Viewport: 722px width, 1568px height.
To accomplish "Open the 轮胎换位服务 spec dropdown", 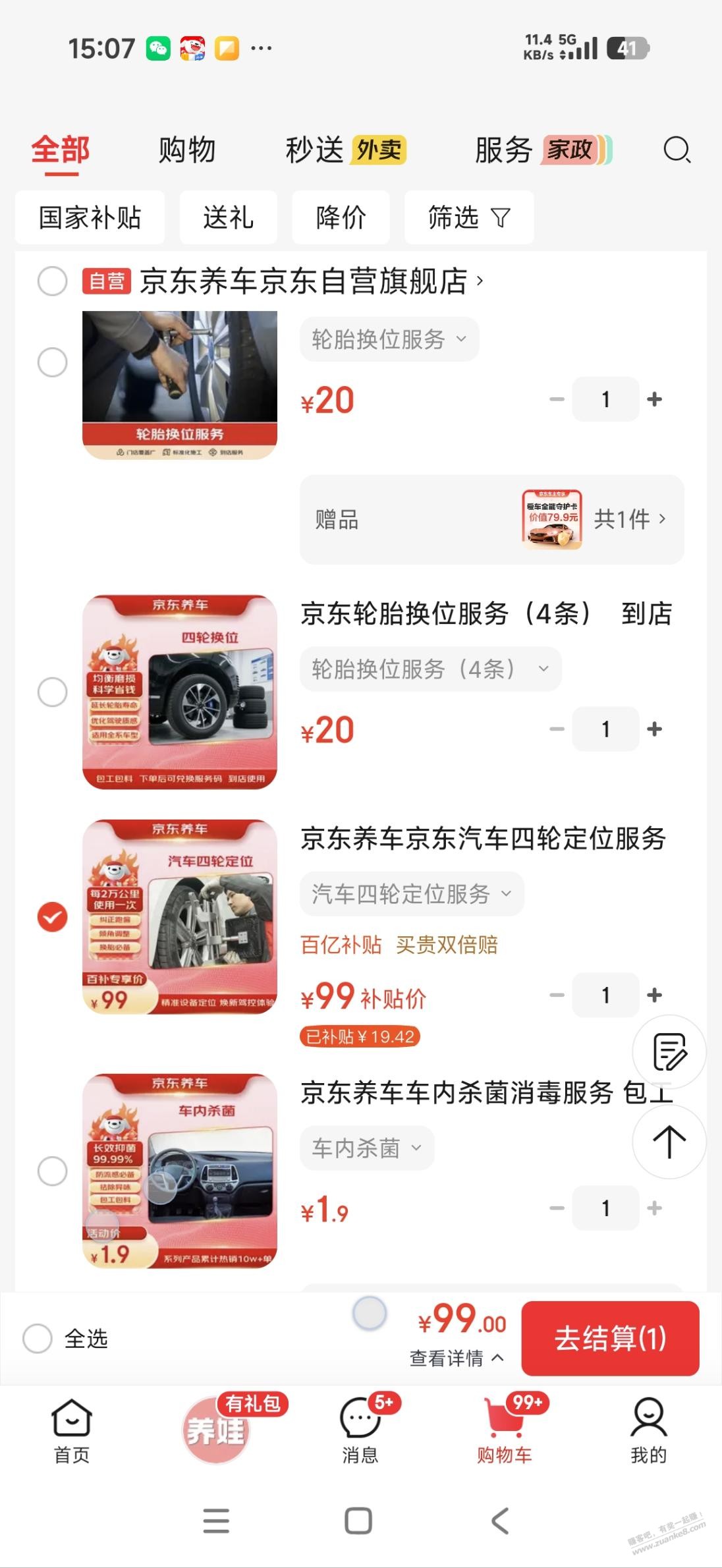I will click(389, 338).
